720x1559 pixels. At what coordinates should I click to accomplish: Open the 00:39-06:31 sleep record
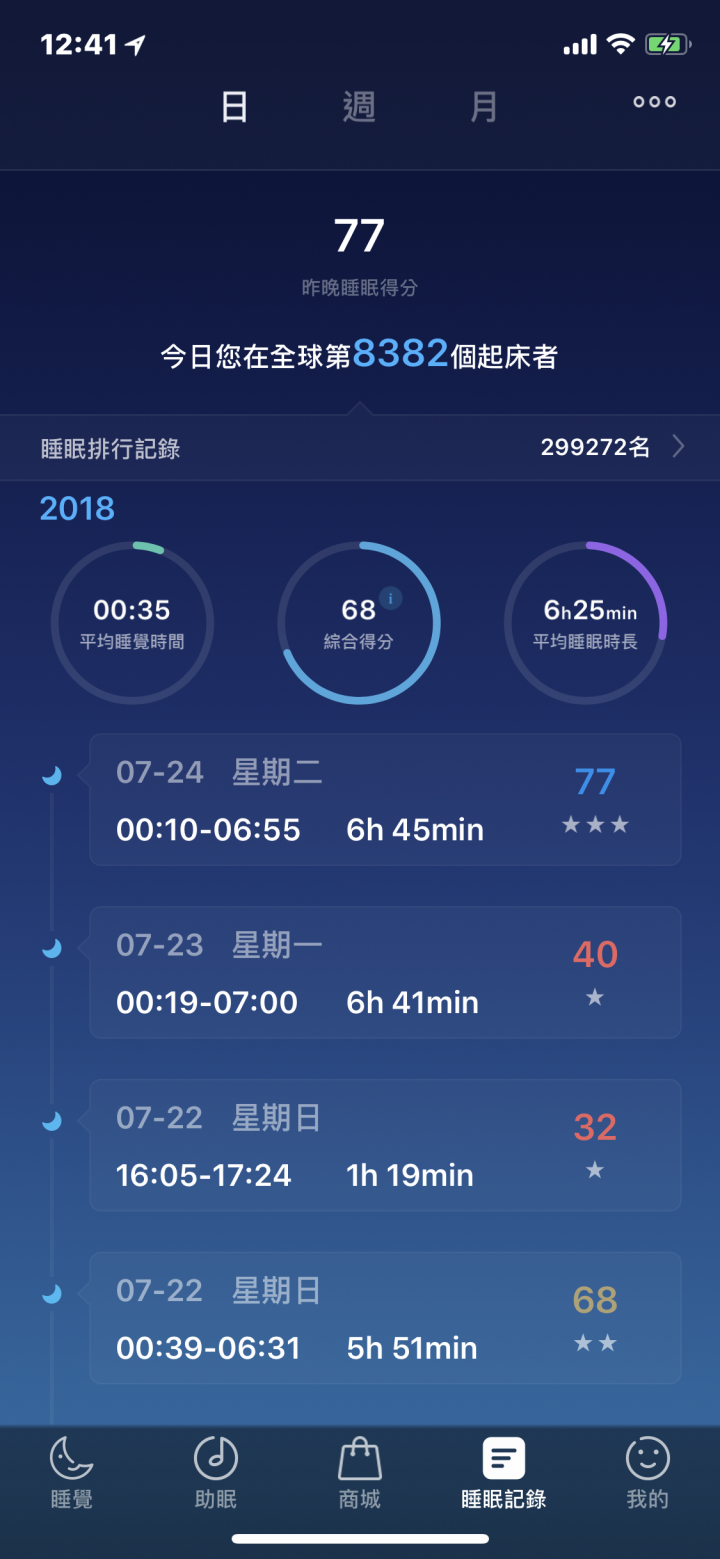385,1318
